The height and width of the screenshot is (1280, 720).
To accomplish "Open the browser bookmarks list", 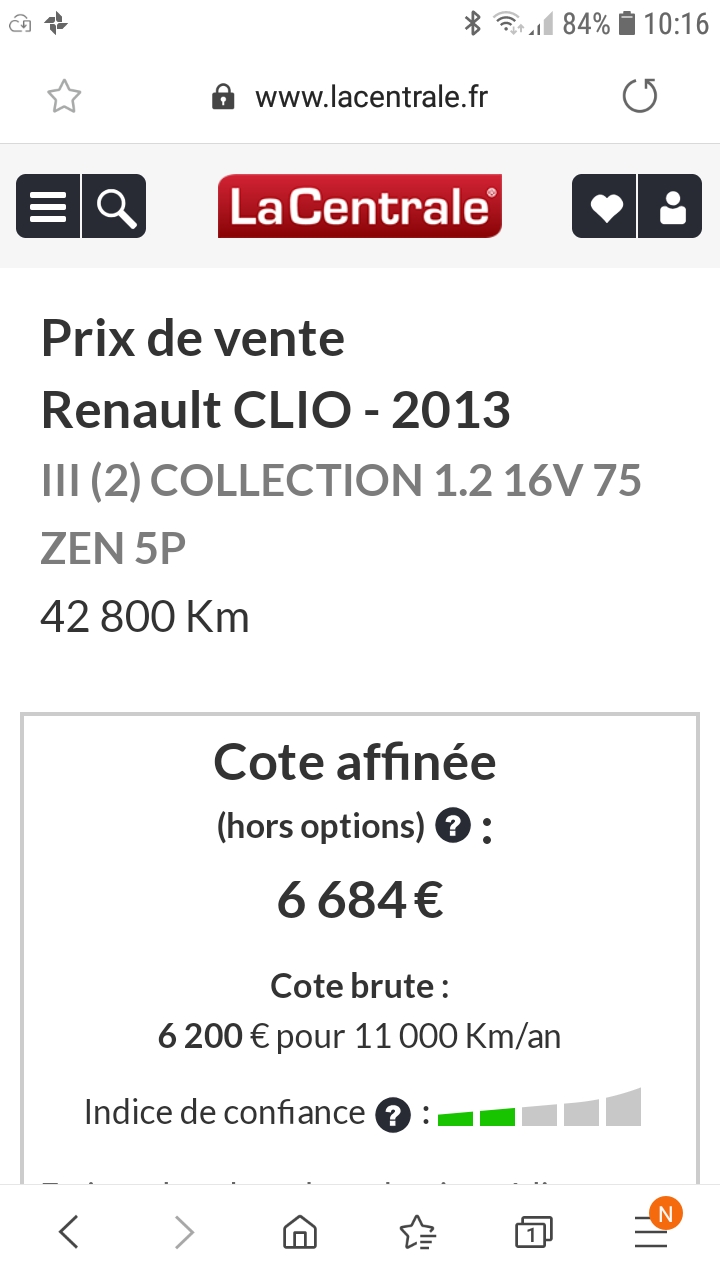I will 417,1232.
